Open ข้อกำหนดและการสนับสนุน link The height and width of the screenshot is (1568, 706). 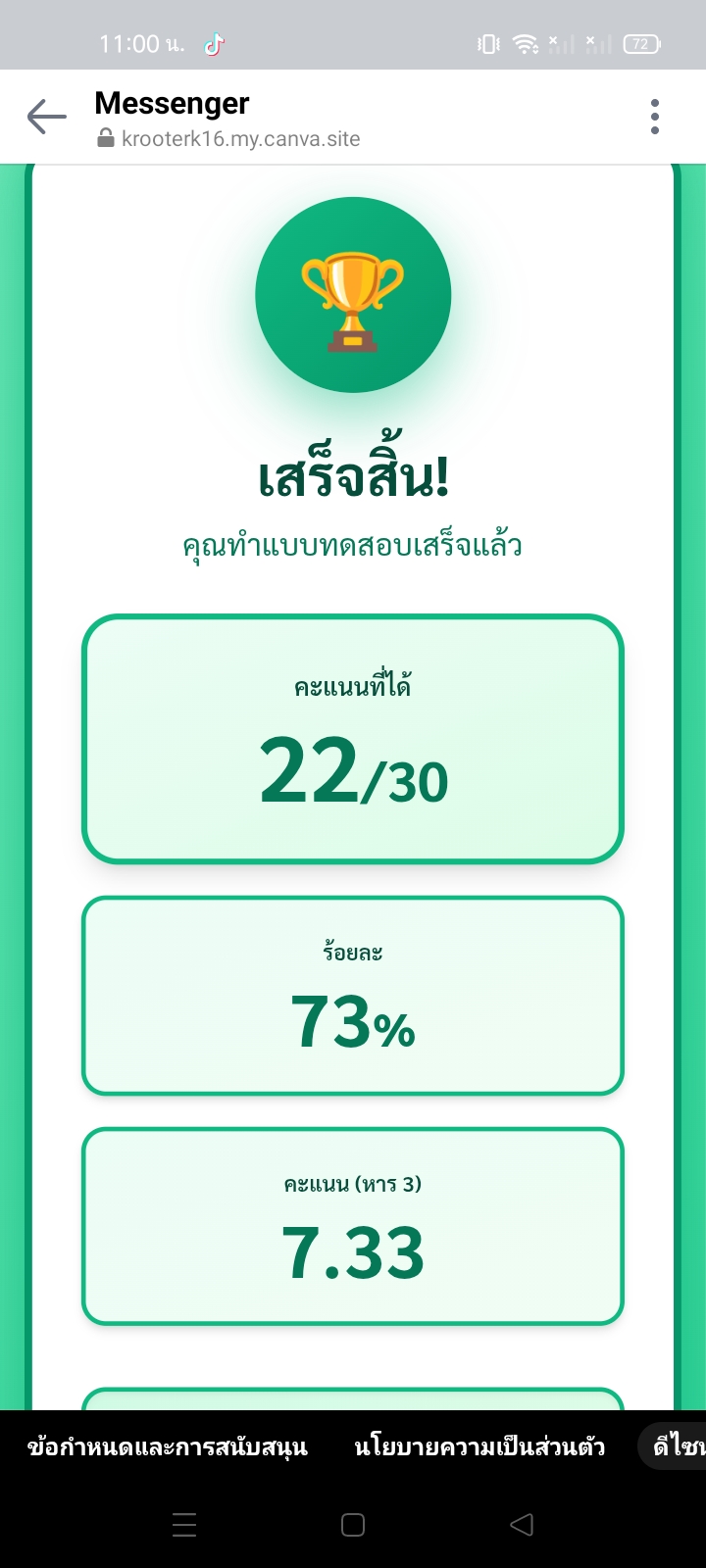click(x=168, y=1447)
